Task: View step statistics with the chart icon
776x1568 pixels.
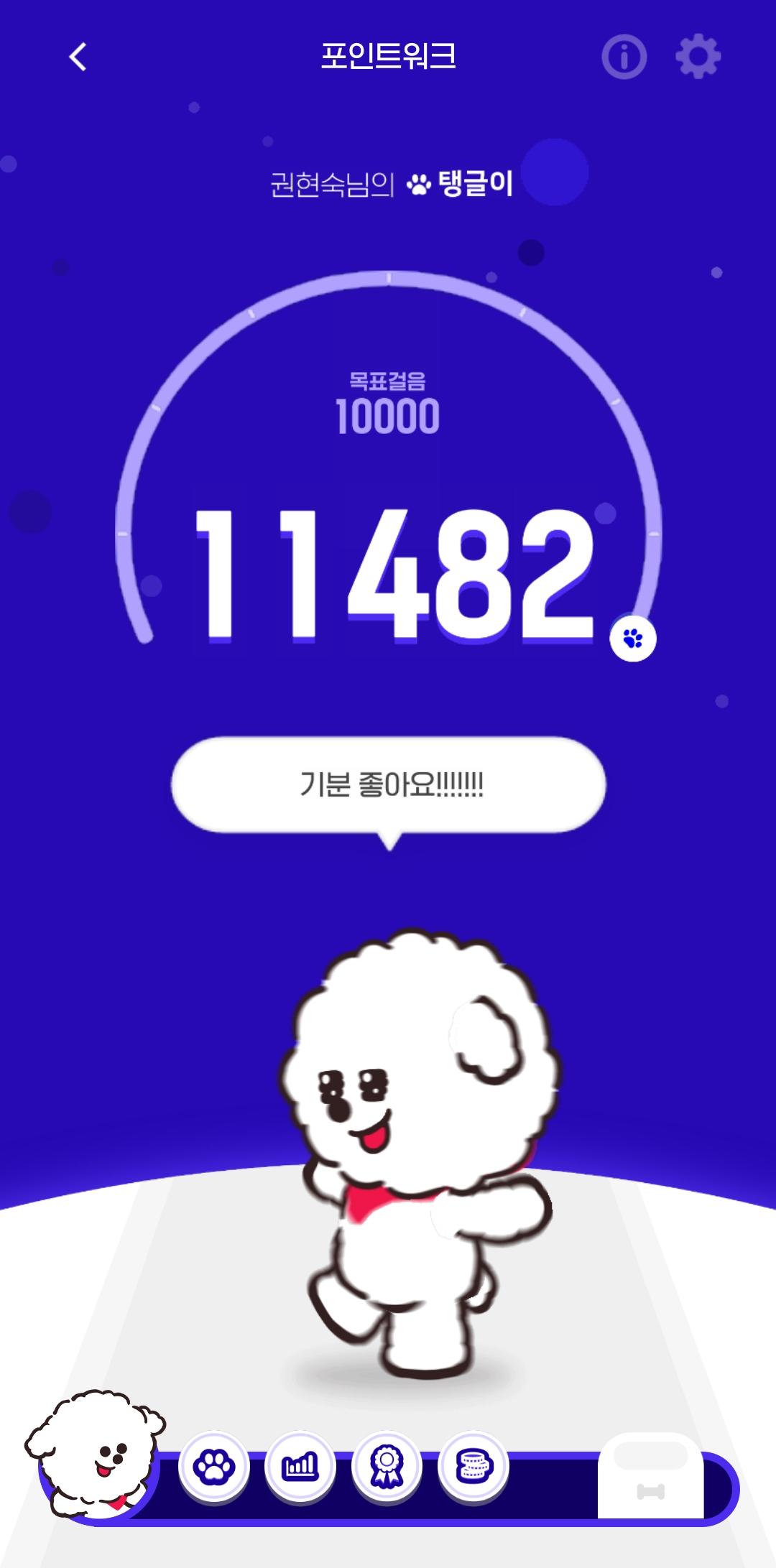Action: (300, 1467)
